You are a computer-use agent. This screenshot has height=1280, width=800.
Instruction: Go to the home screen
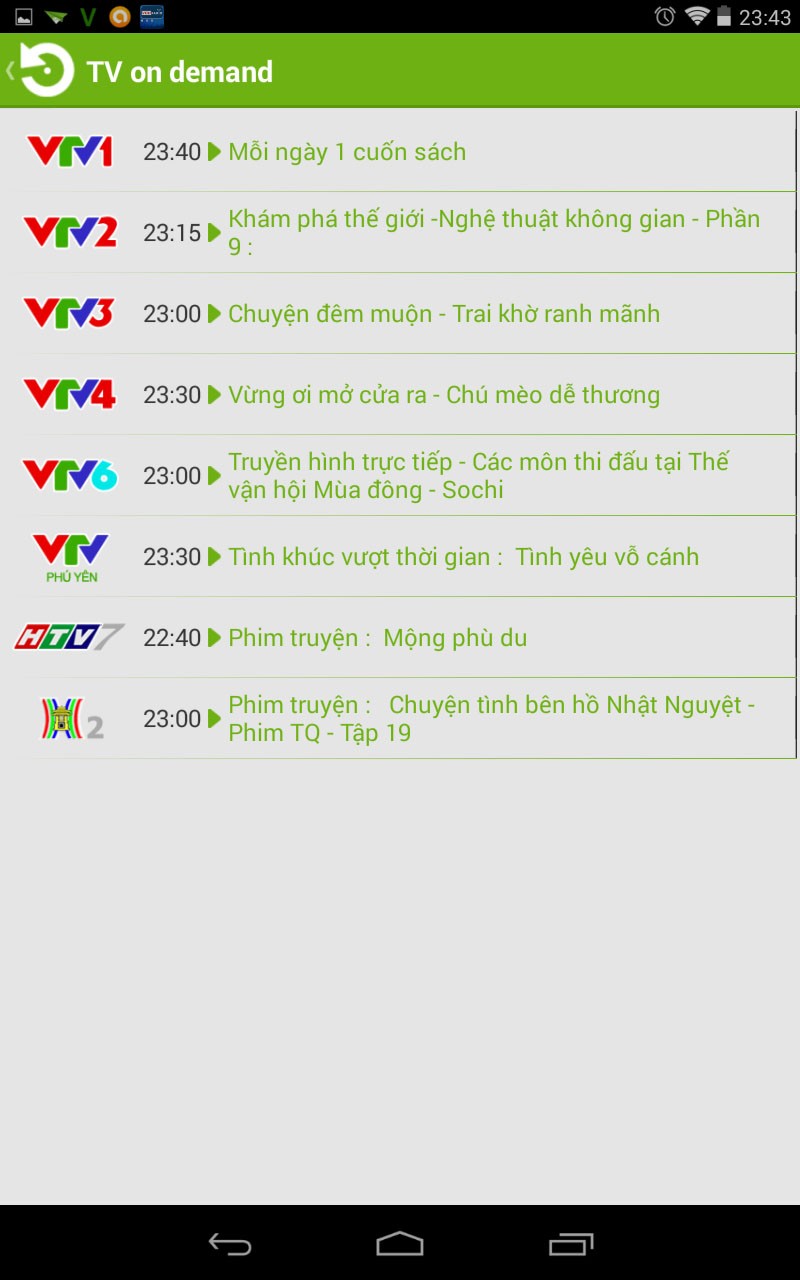point(400,1243)
